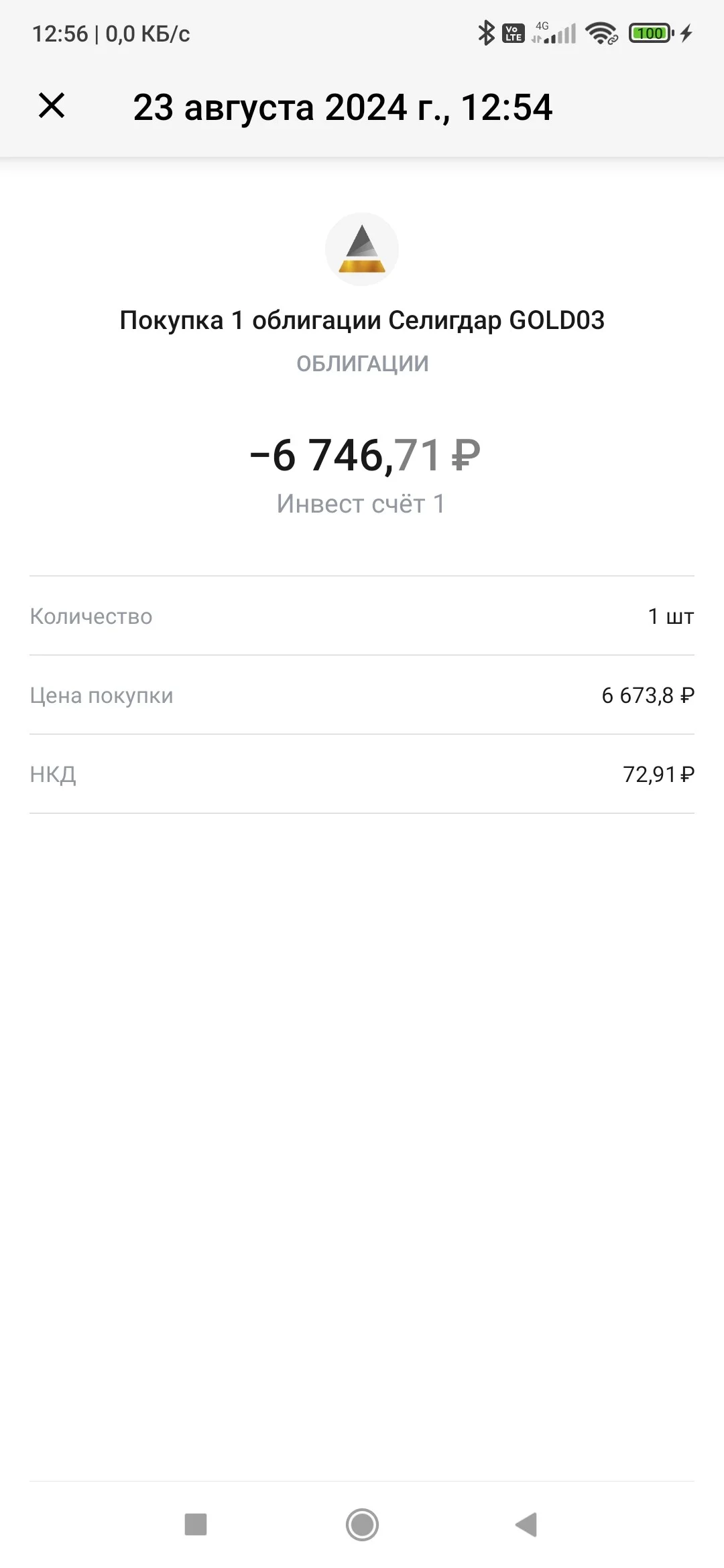Open recent apps with square button
The height and width of the screenshot is (1568, 724).
[x=196, y=1524]
